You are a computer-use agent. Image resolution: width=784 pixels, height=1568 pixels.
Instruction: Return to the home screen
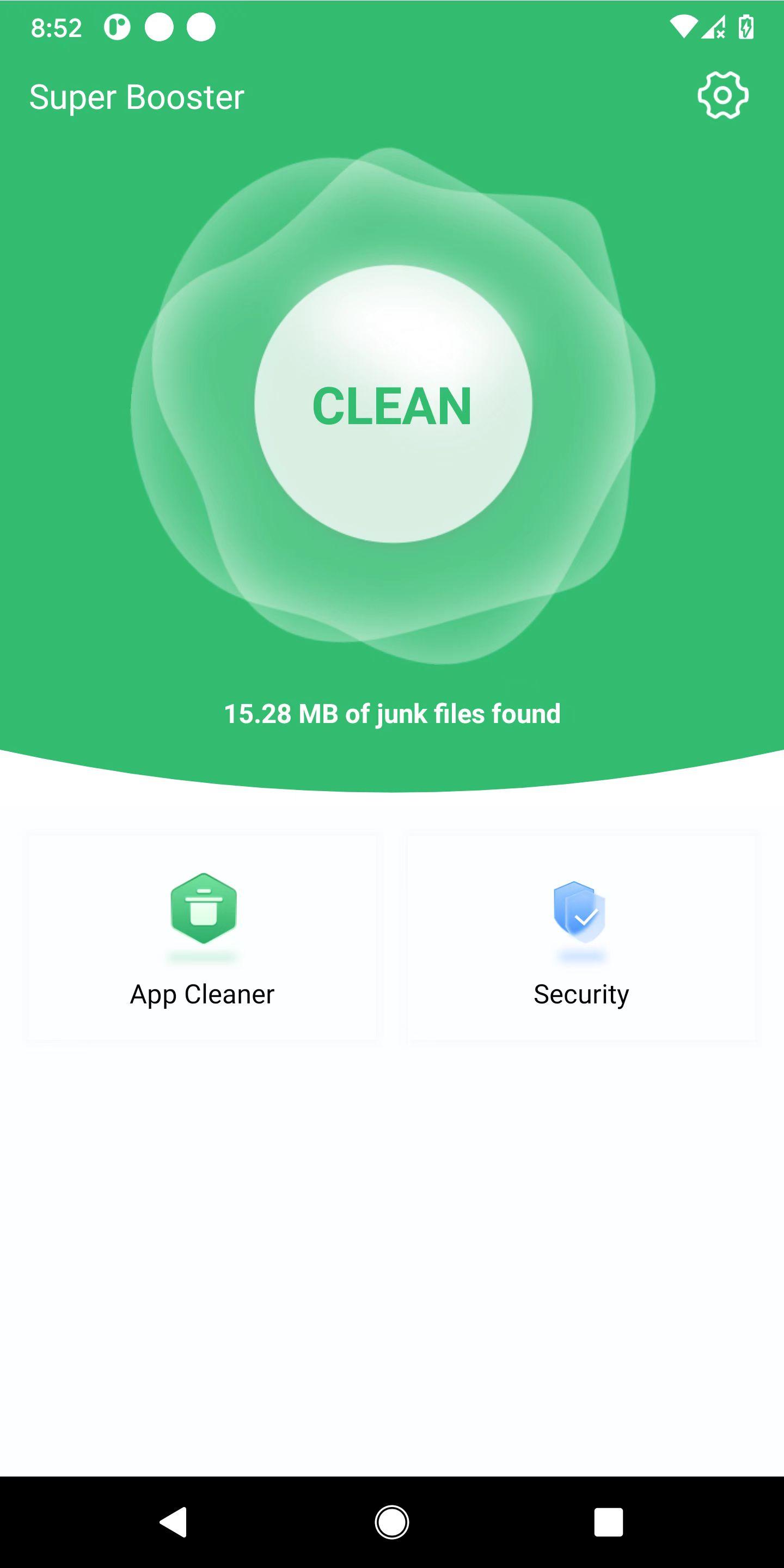click(392, 1522)
